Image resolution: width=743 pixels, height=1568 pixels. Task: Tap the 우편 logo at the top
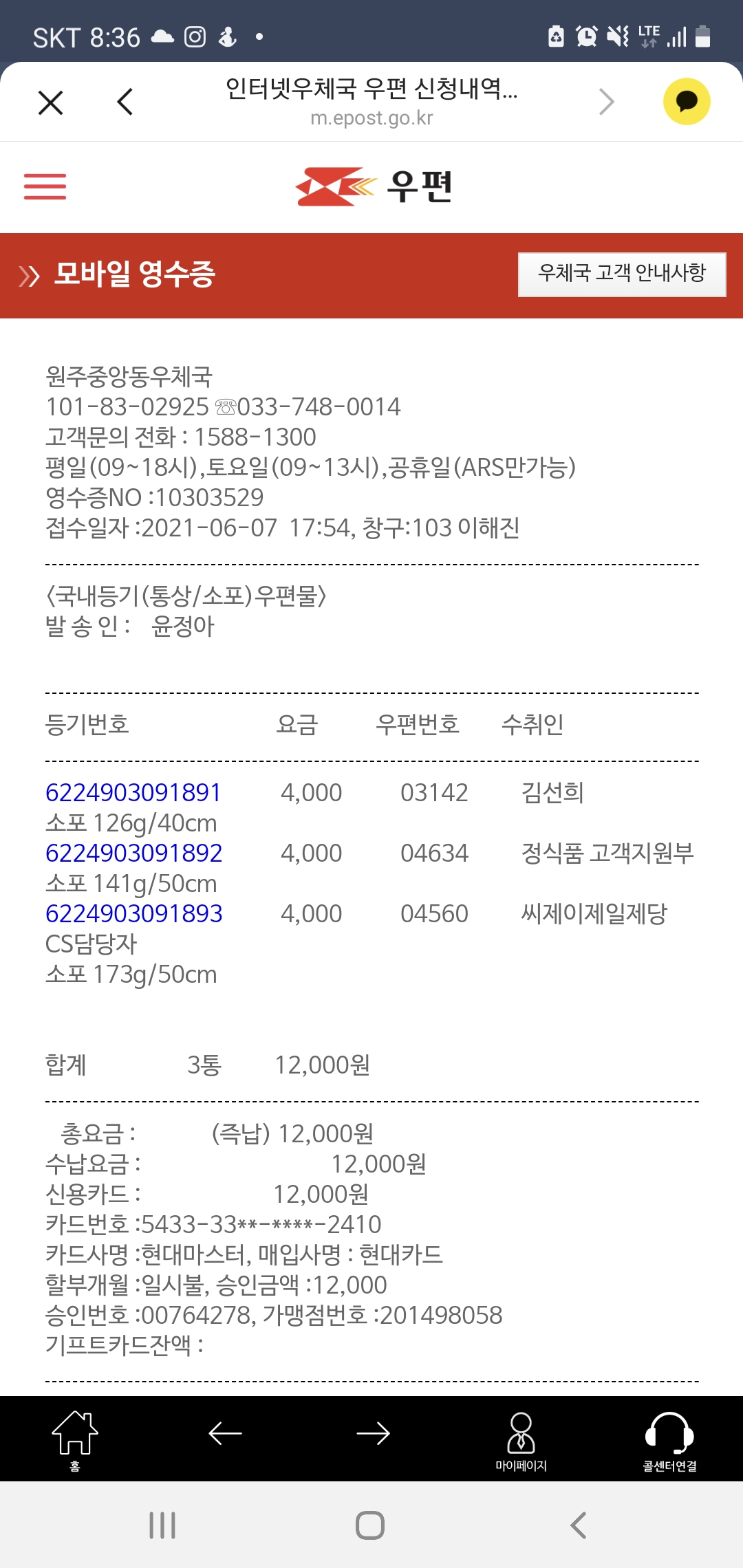tap(374, 186)
